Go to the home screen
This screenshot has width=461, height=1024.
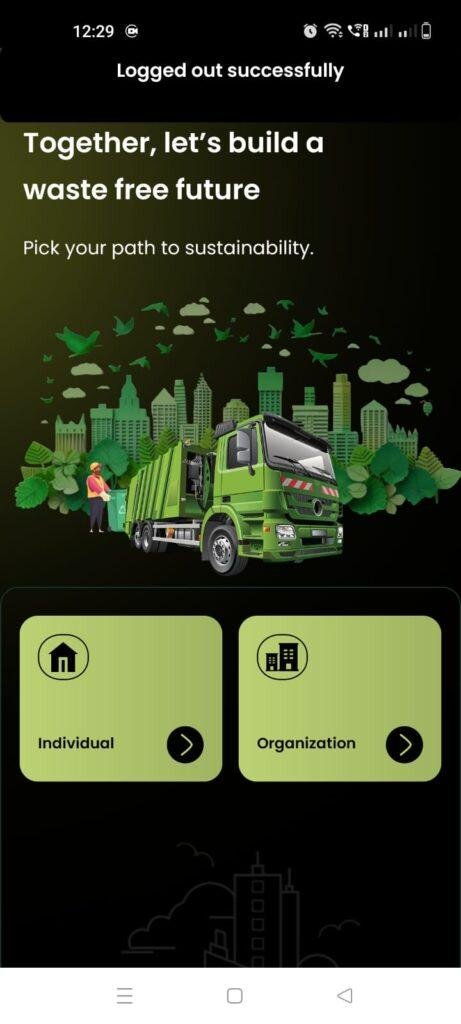pos(234,995)
